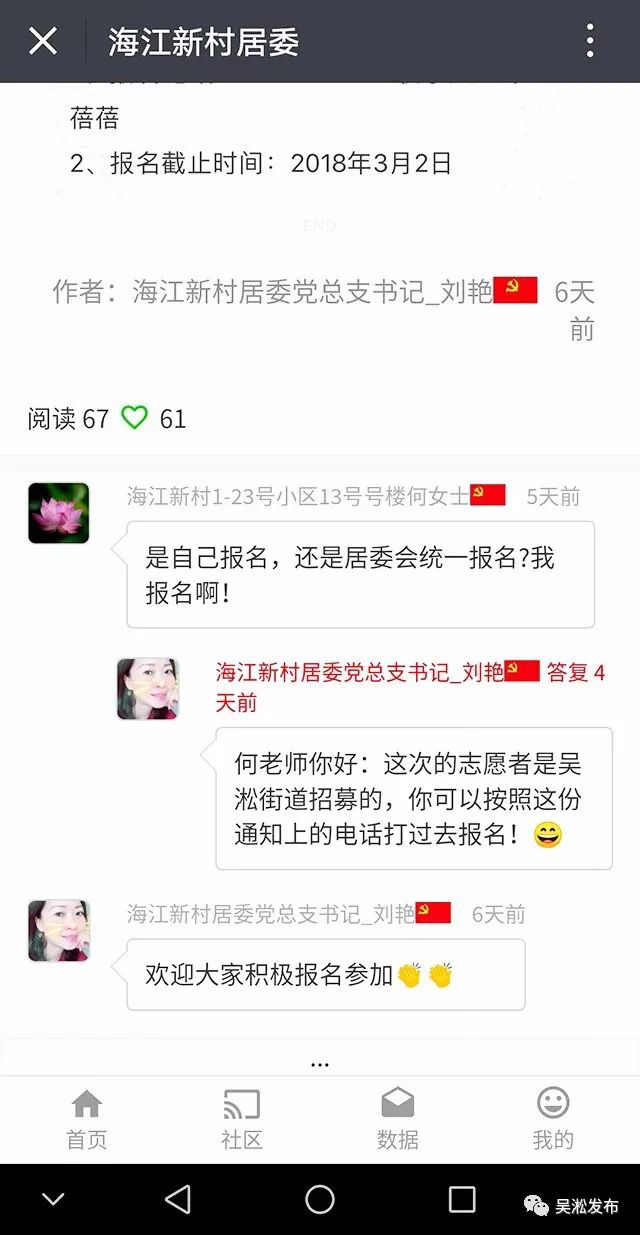Open 何女士's lotus flower avatar
Image resolution: width=640 pixels, height=1235 pixels.
(x=58, y=513)
